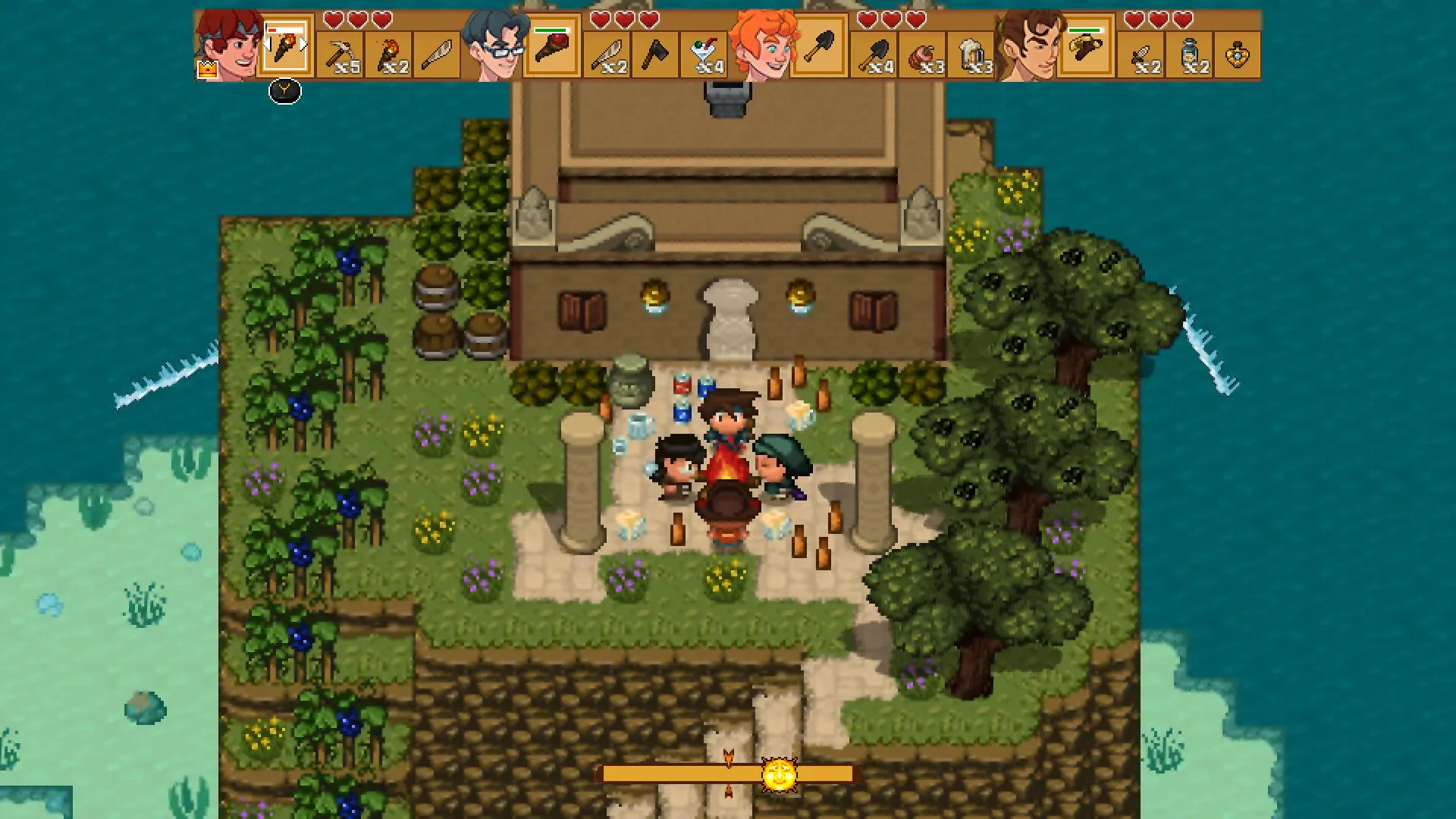
Task: Choose the dagger x2 inventory slot
Action: point(1141,55)
